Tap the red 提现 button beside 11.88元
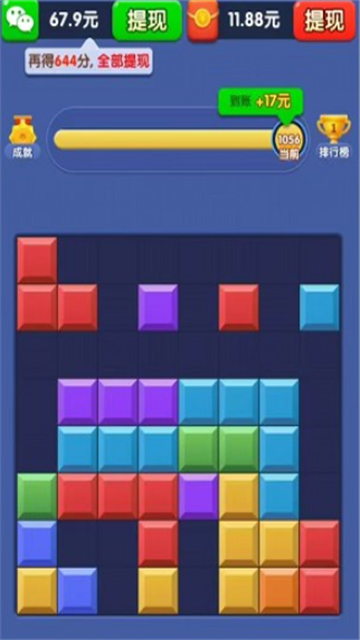The image size is (360, 640). pos(325,20)
